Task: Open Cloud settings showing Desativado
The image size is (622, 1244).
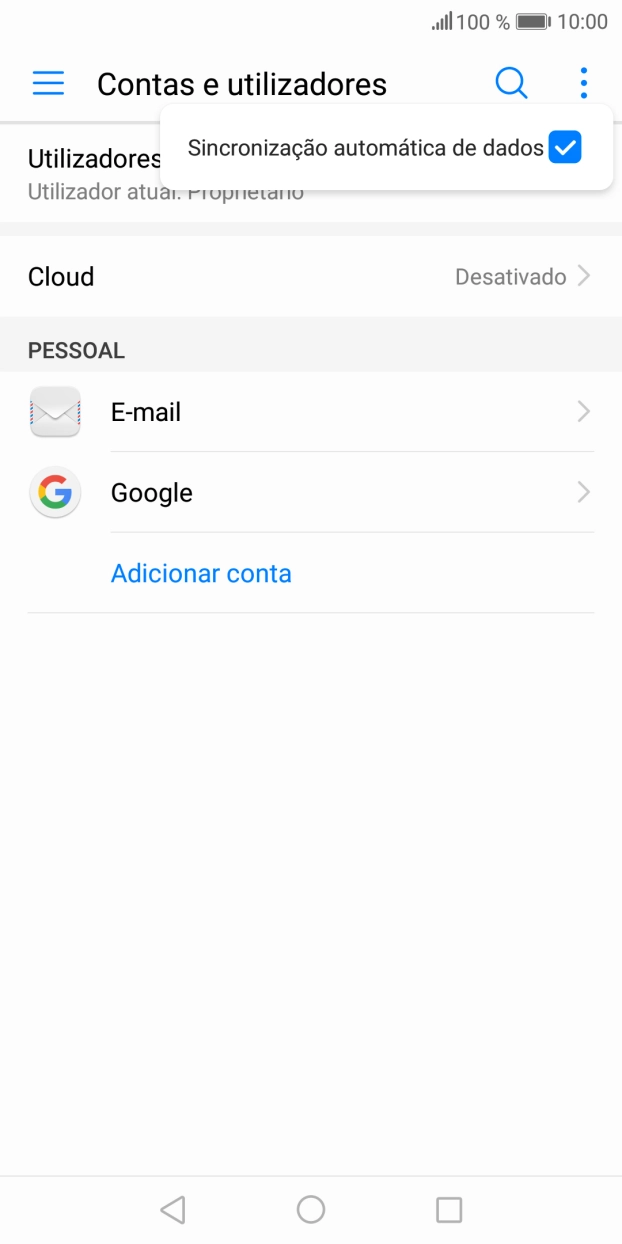Action: pos(310,277)
